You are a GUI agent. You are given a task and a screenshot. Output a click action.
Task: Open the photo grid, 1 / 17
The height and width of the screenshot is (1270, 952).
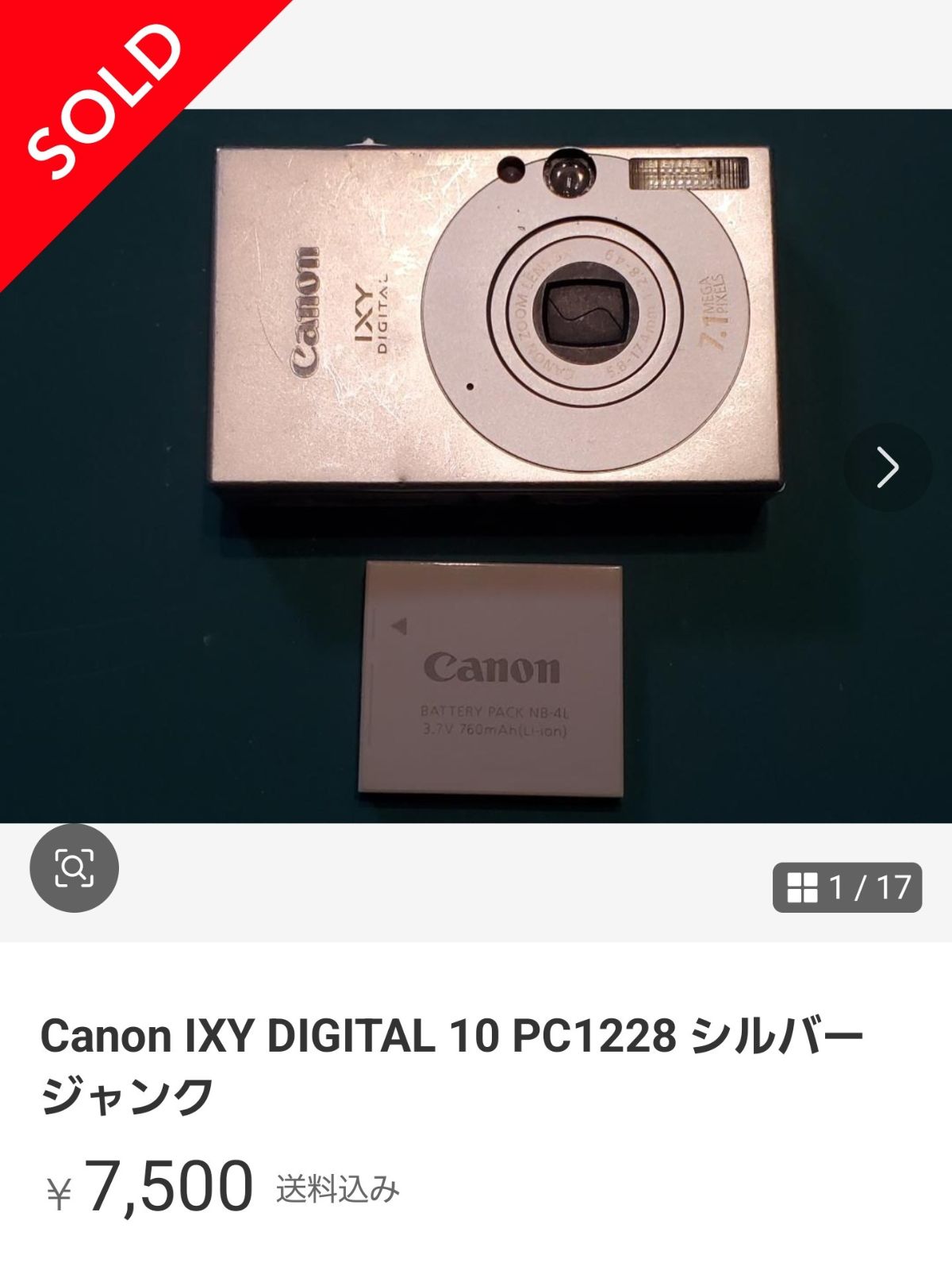[x=847, y=887]
